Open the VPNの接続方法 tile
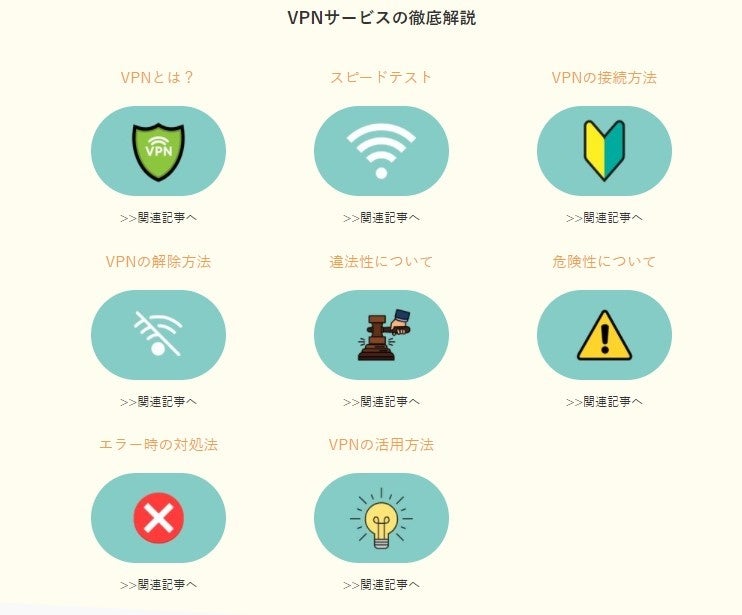742x615 pixels. click(604, 151)
